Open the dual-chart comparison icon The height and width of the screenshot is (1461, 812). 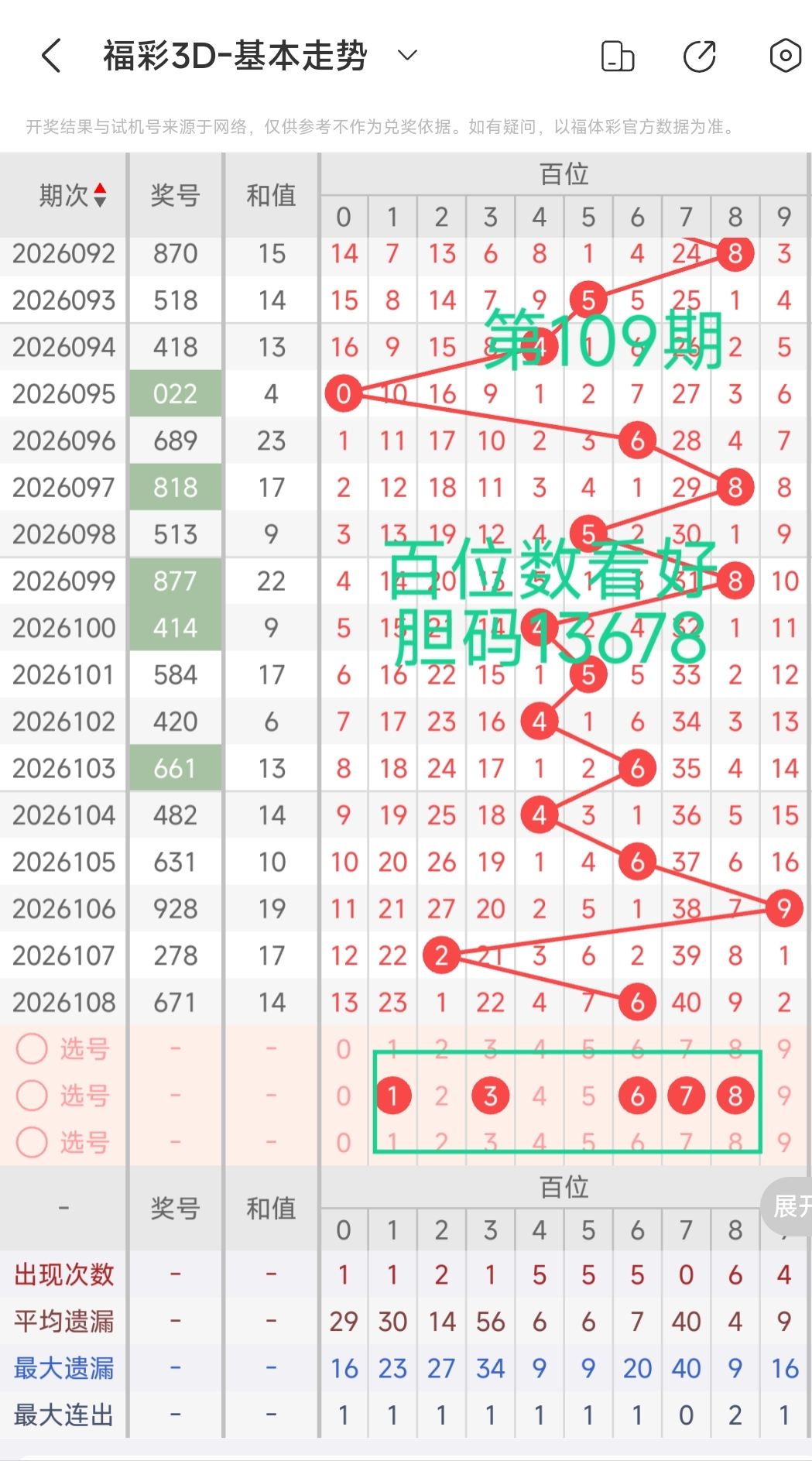pyautogui.click(x=617, y=55)
